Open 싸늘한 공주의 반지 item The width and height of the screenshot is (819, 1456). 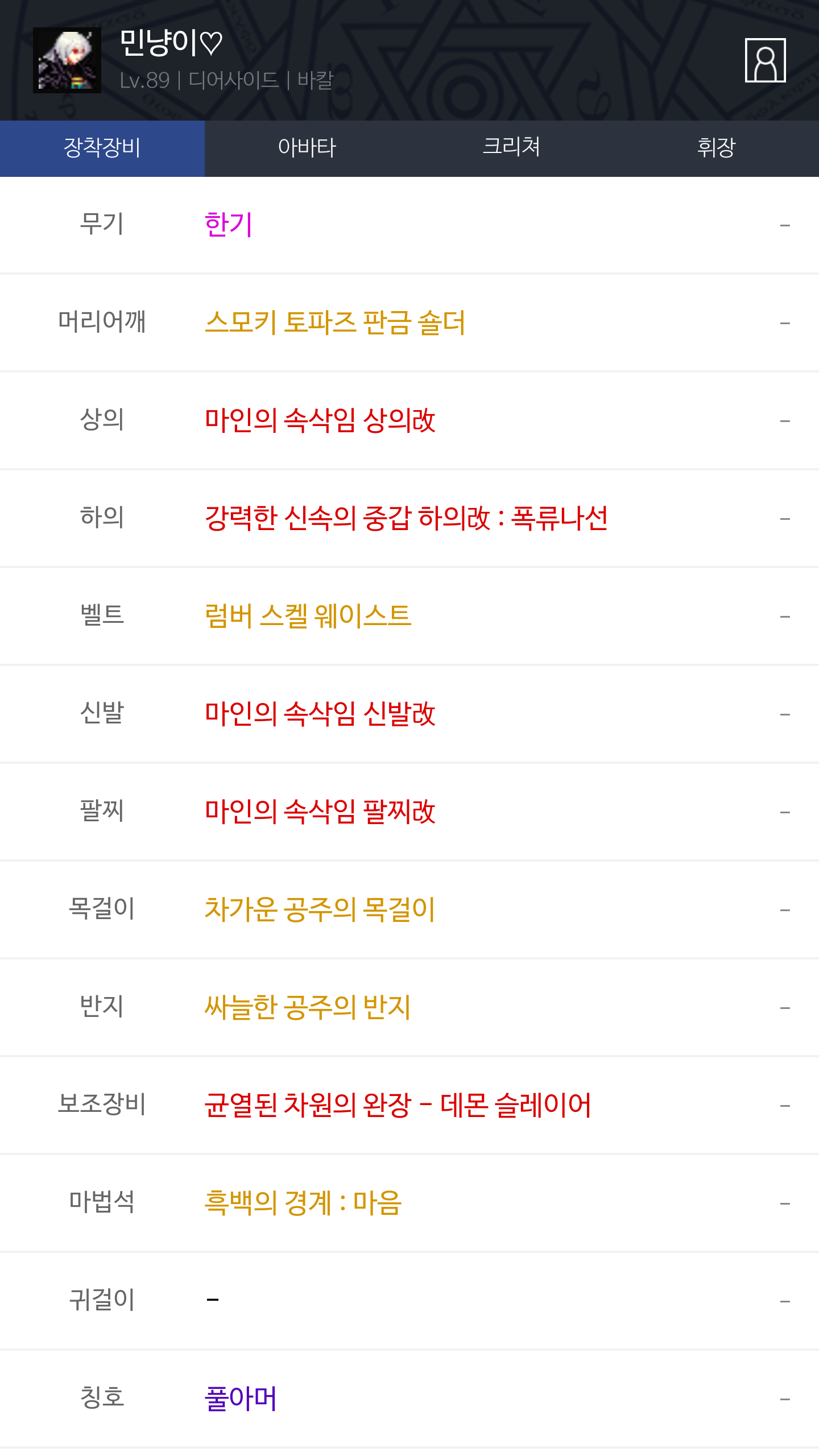pyautogui.click(x=308, y=1008)
